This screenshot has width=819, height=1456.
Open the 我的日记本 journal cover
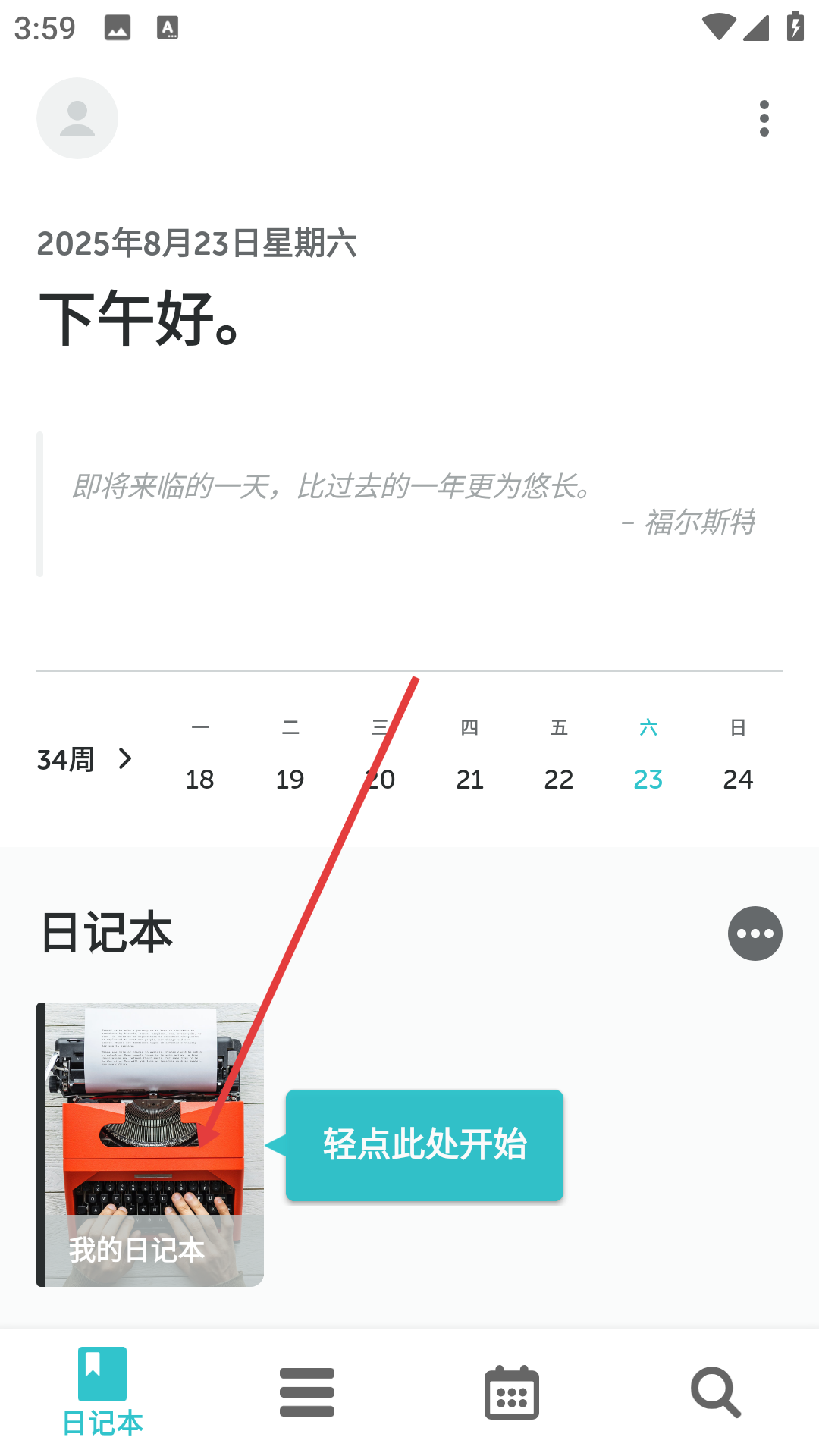150,1144
